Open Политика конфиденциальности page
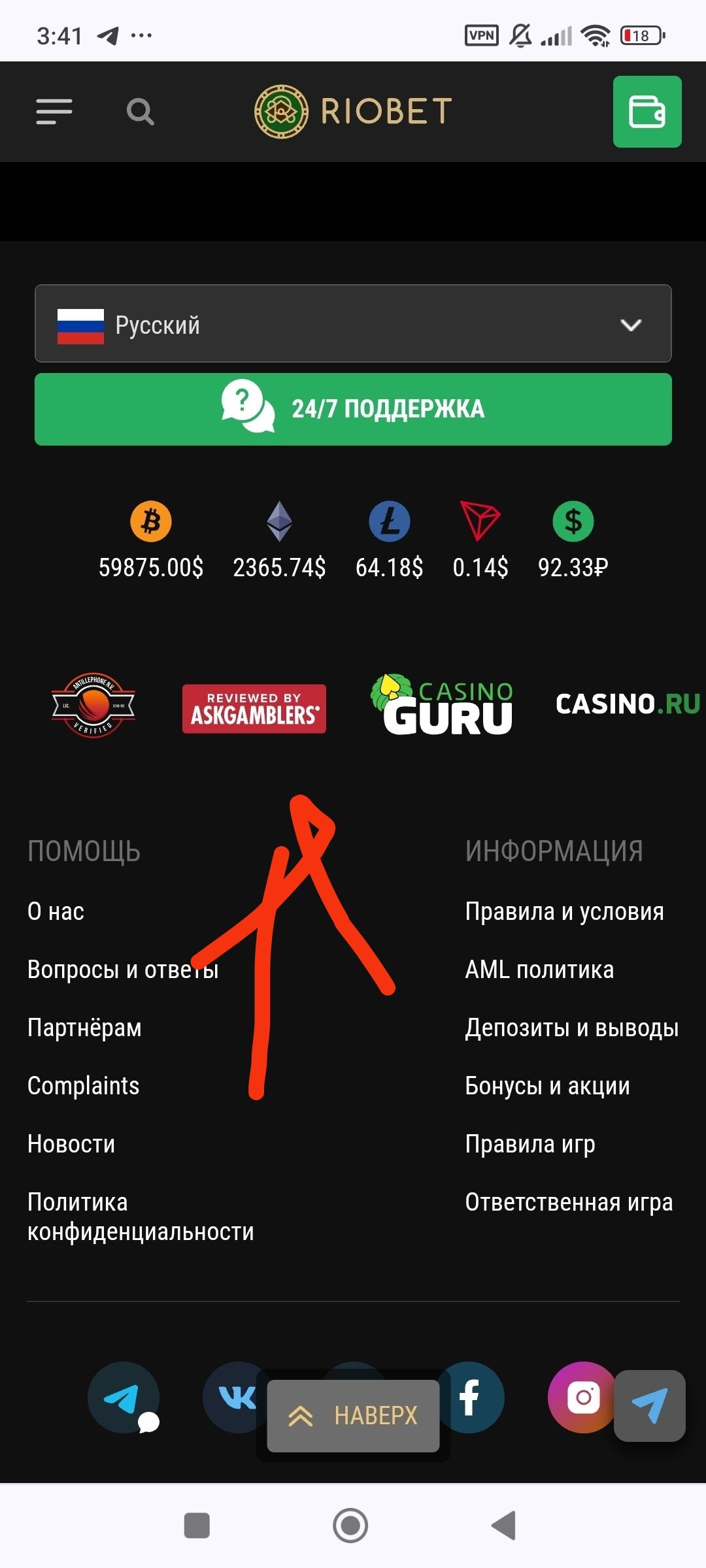Image resolution: width=706 pixels, height=1568 pixels. click(141, 1217)
